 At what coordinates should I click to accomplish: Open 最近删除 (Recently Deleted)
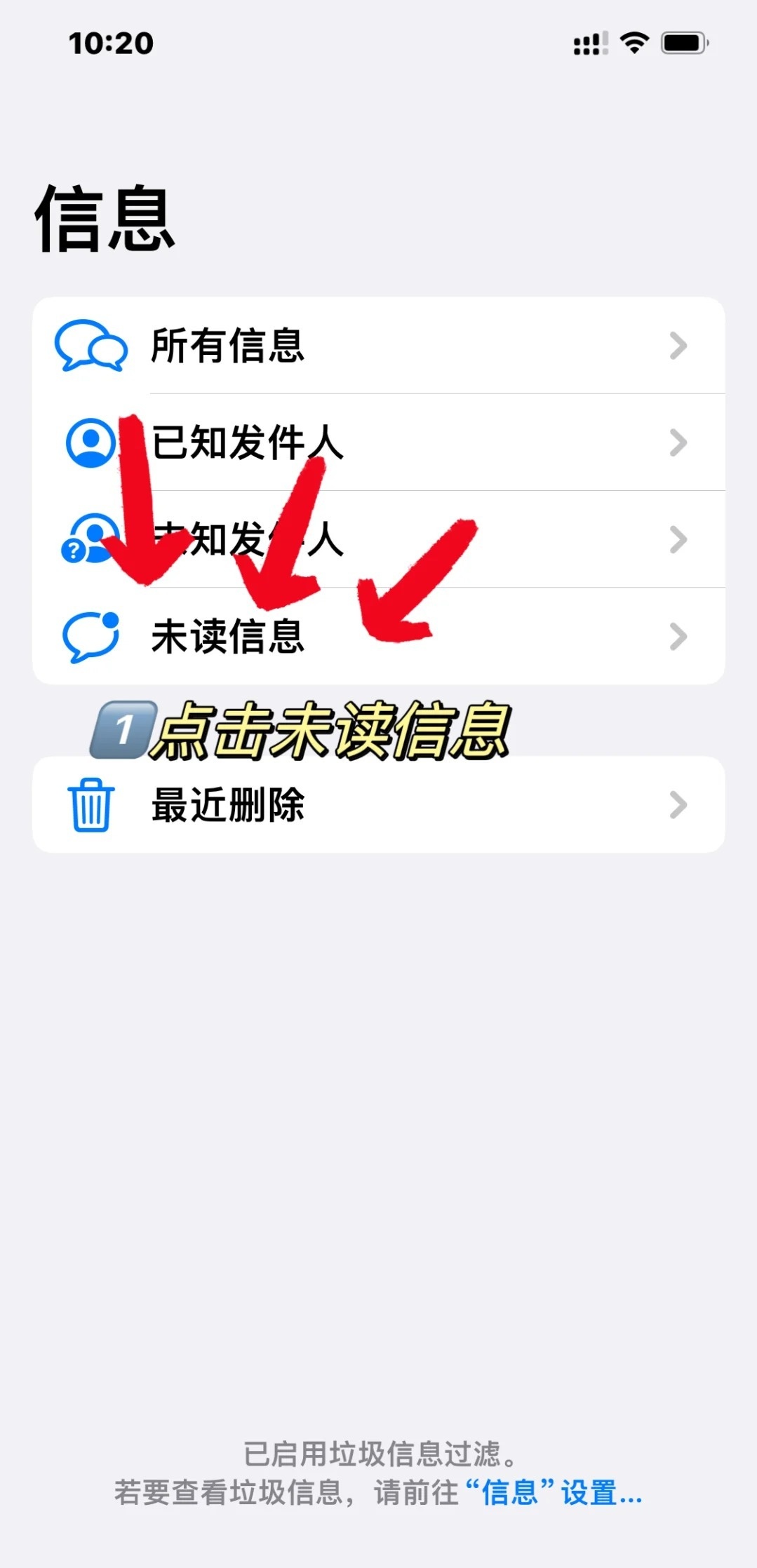pyautogui.click(x=378, y=804)
